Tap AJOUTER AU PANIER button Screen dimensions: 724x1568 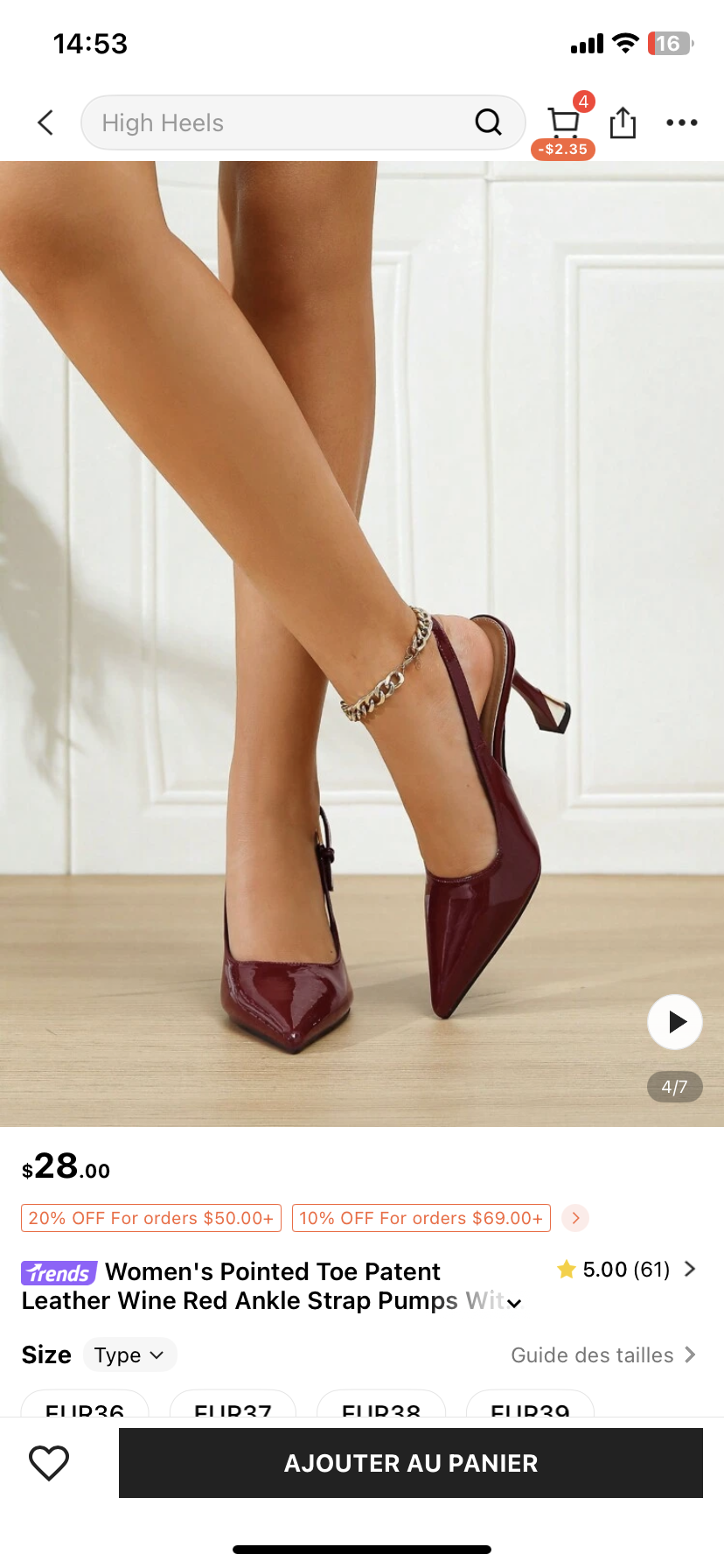[x=411, y=1463]
